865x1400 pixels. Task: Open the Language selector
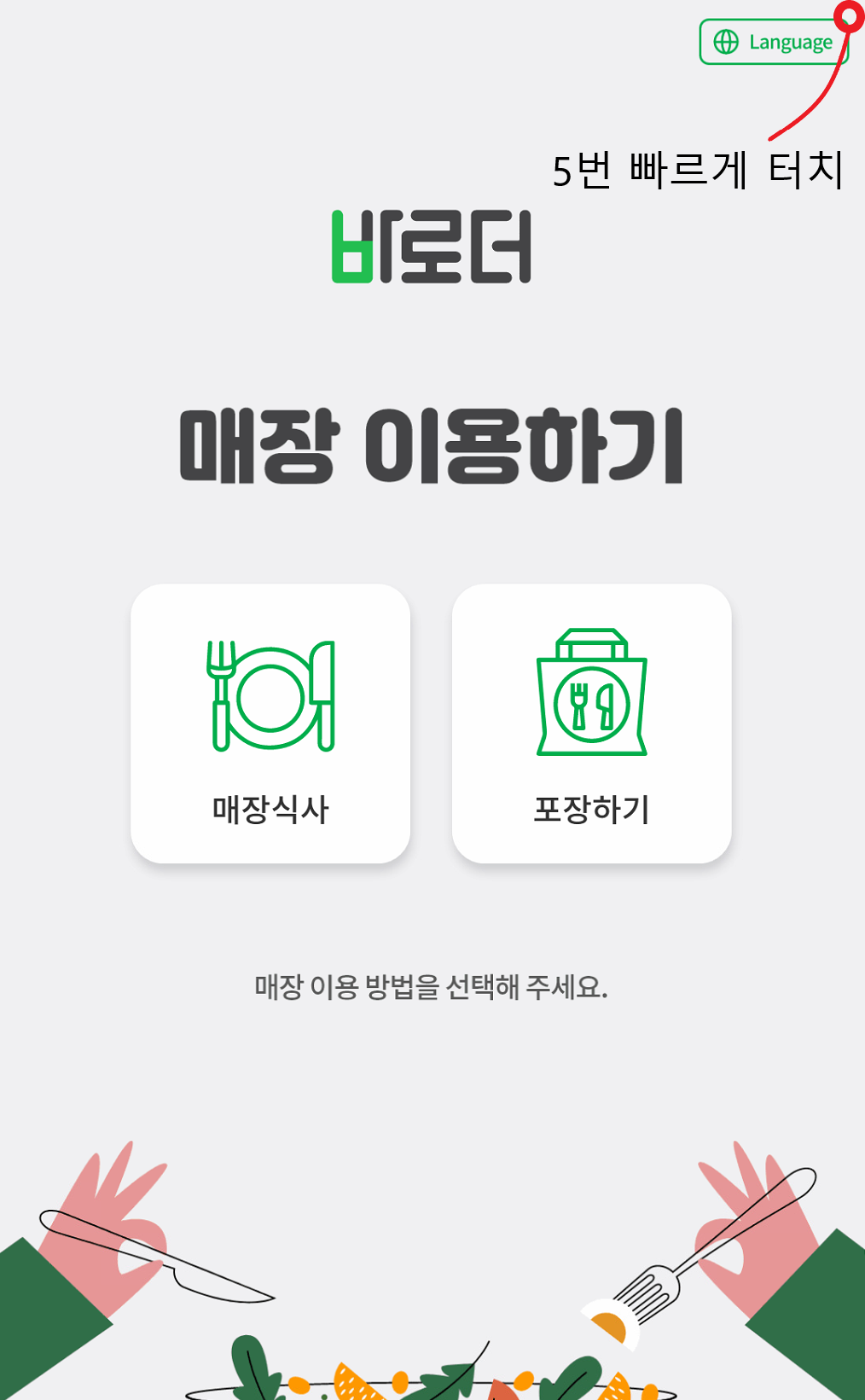(x=773, y=42)
